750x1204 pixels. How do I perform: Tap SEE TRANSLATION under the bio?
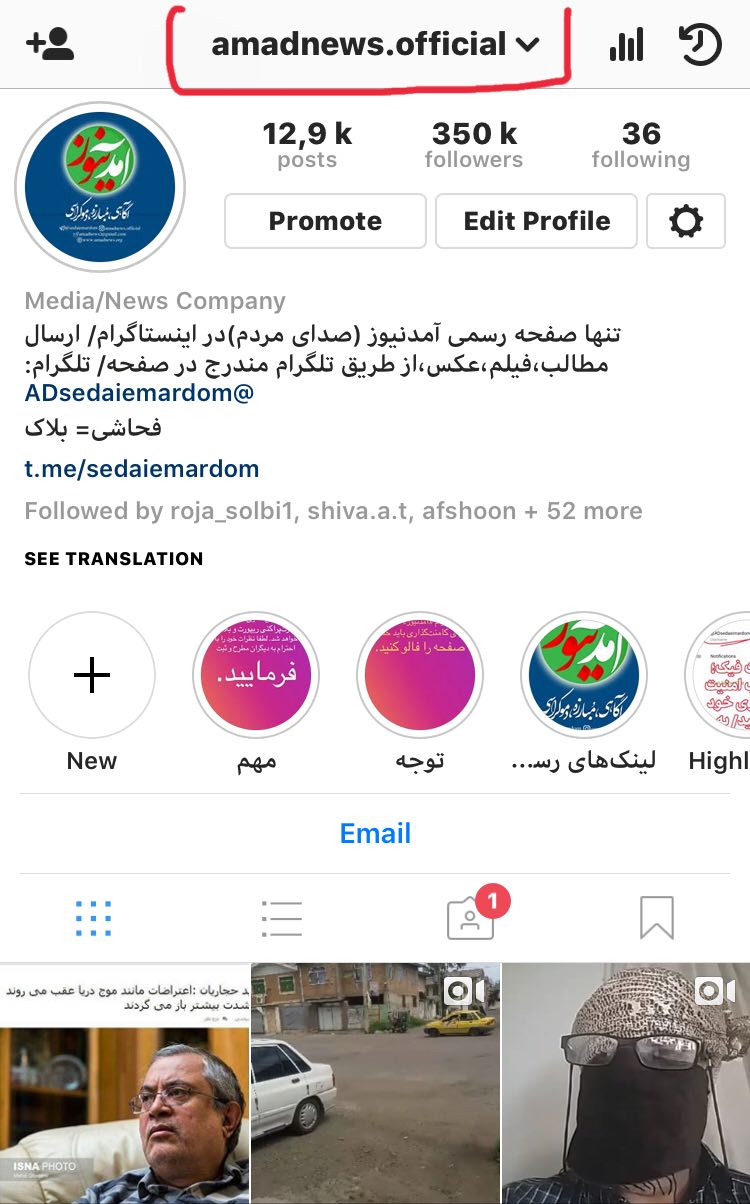113,559
